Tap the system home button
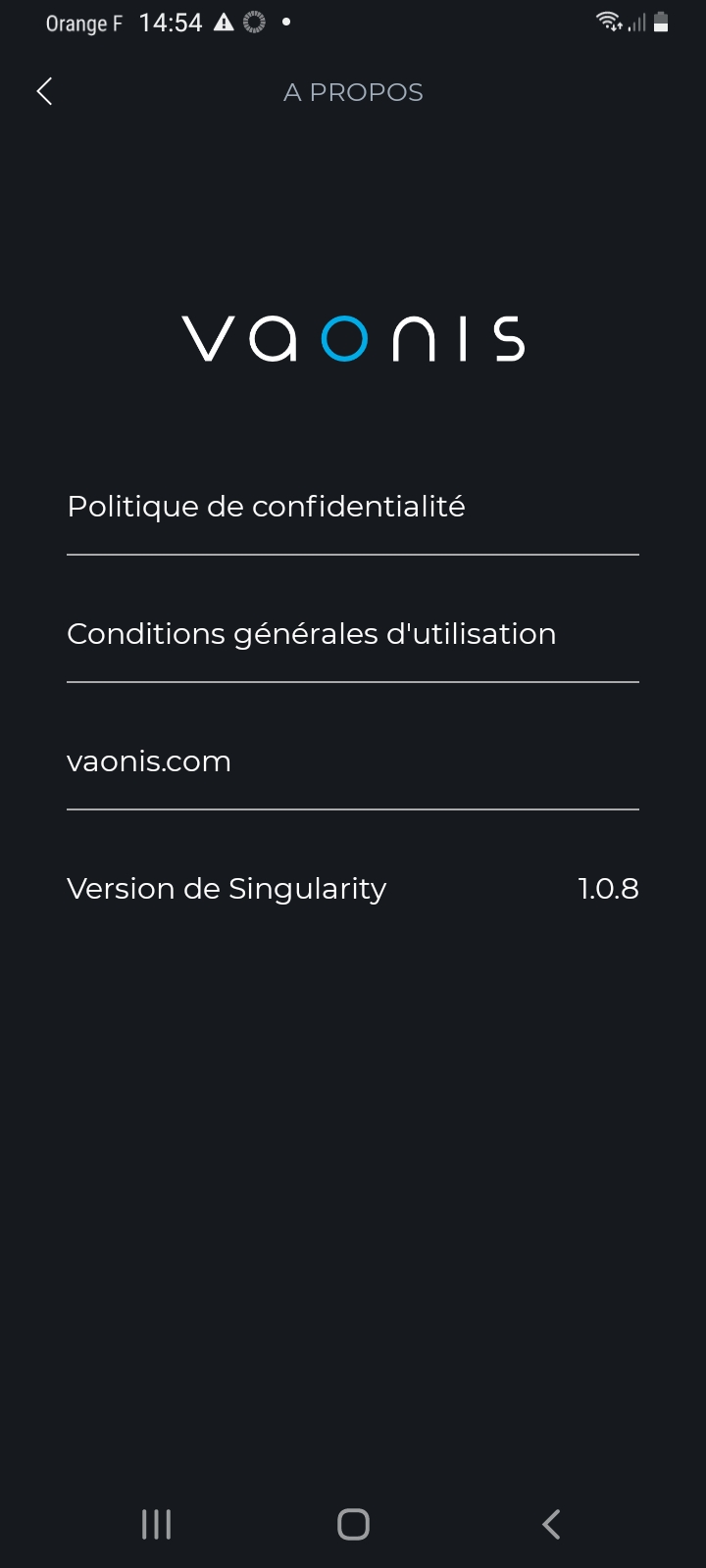Image resolution: width=706 pixels, height=1568 pixels. click(x=353, y=1524)
